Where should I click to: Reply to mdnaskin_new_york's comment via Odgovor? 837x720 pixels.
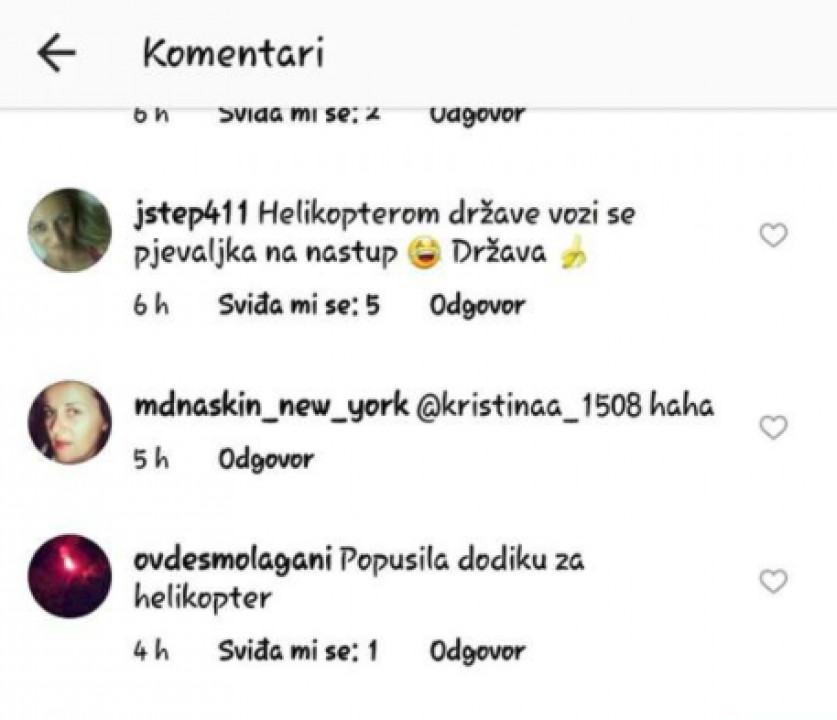point(265,459)
